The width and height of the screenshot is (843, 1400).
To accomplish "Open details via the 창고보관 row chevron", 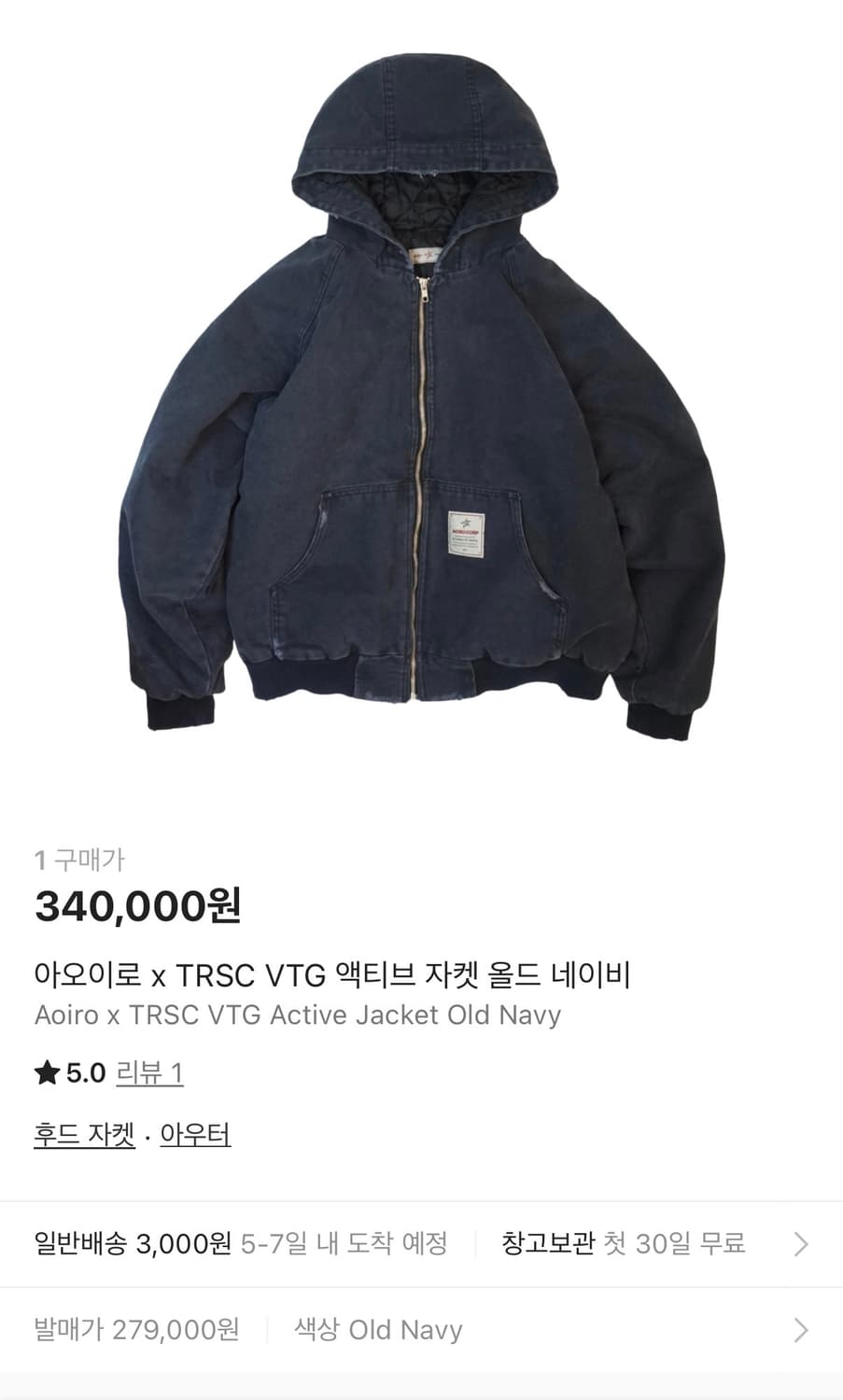I will [x=800, y=1243].
